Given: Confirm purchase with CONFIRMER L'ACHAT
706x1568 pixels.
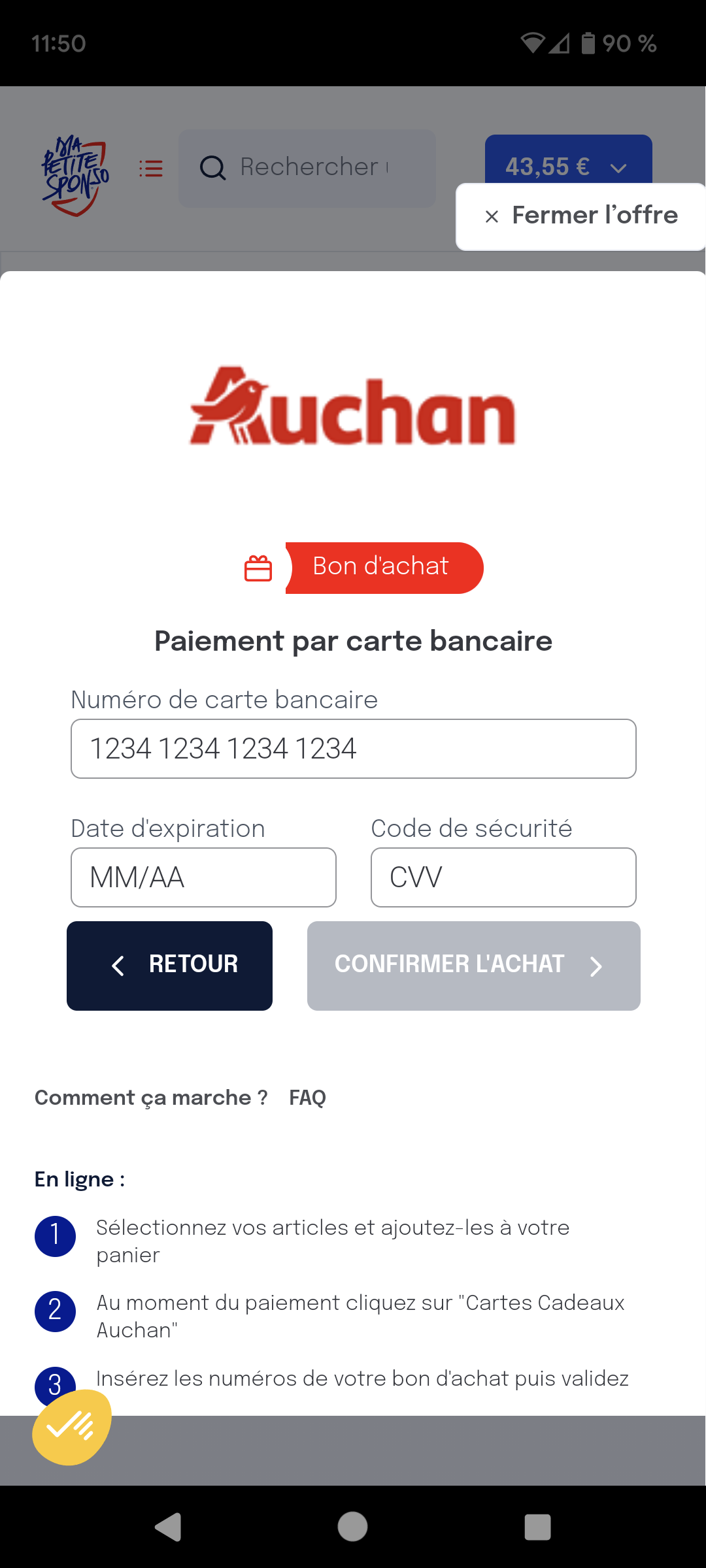Looking at the screenshot, I should coord(474,966).
